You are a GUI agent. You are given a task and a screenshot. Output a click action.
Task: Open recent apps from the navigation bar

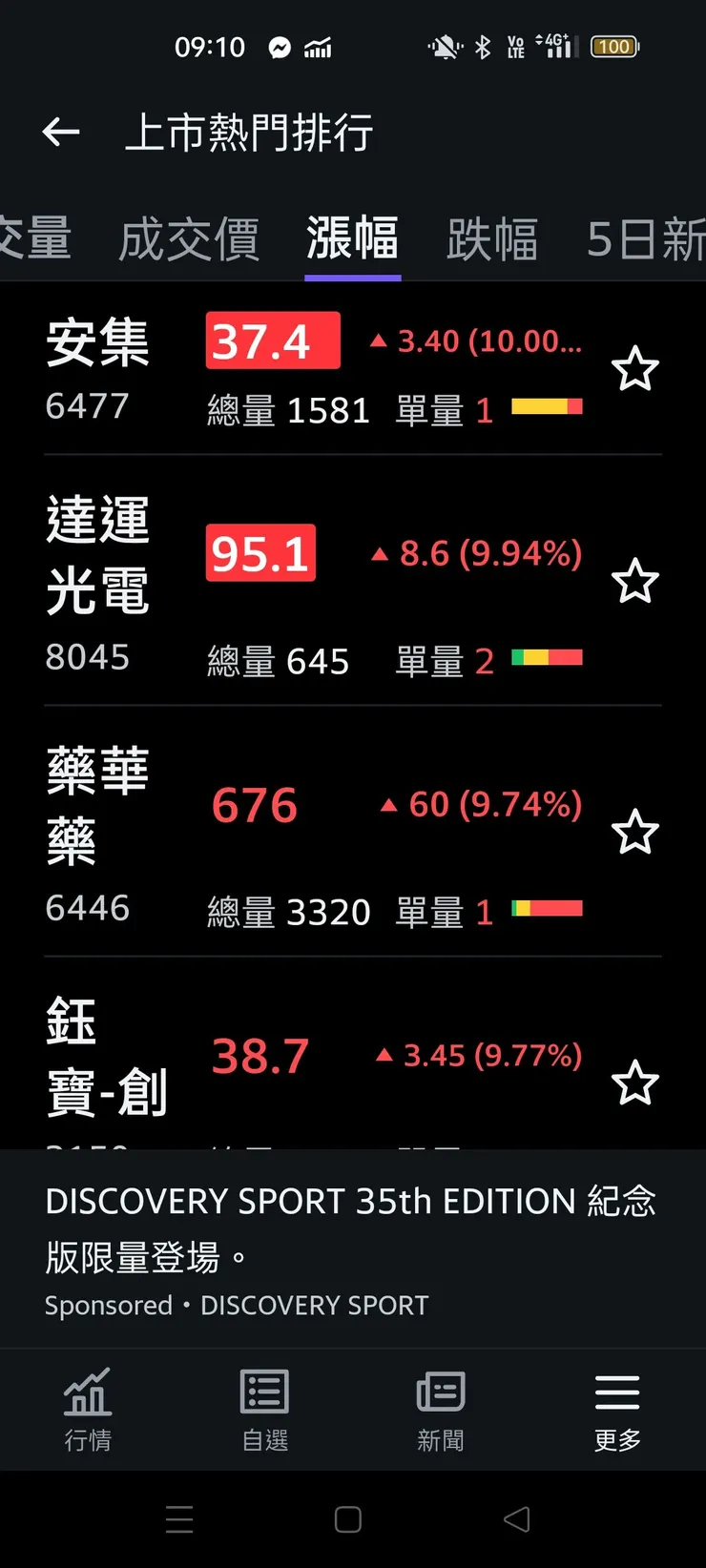(179, 1519)
